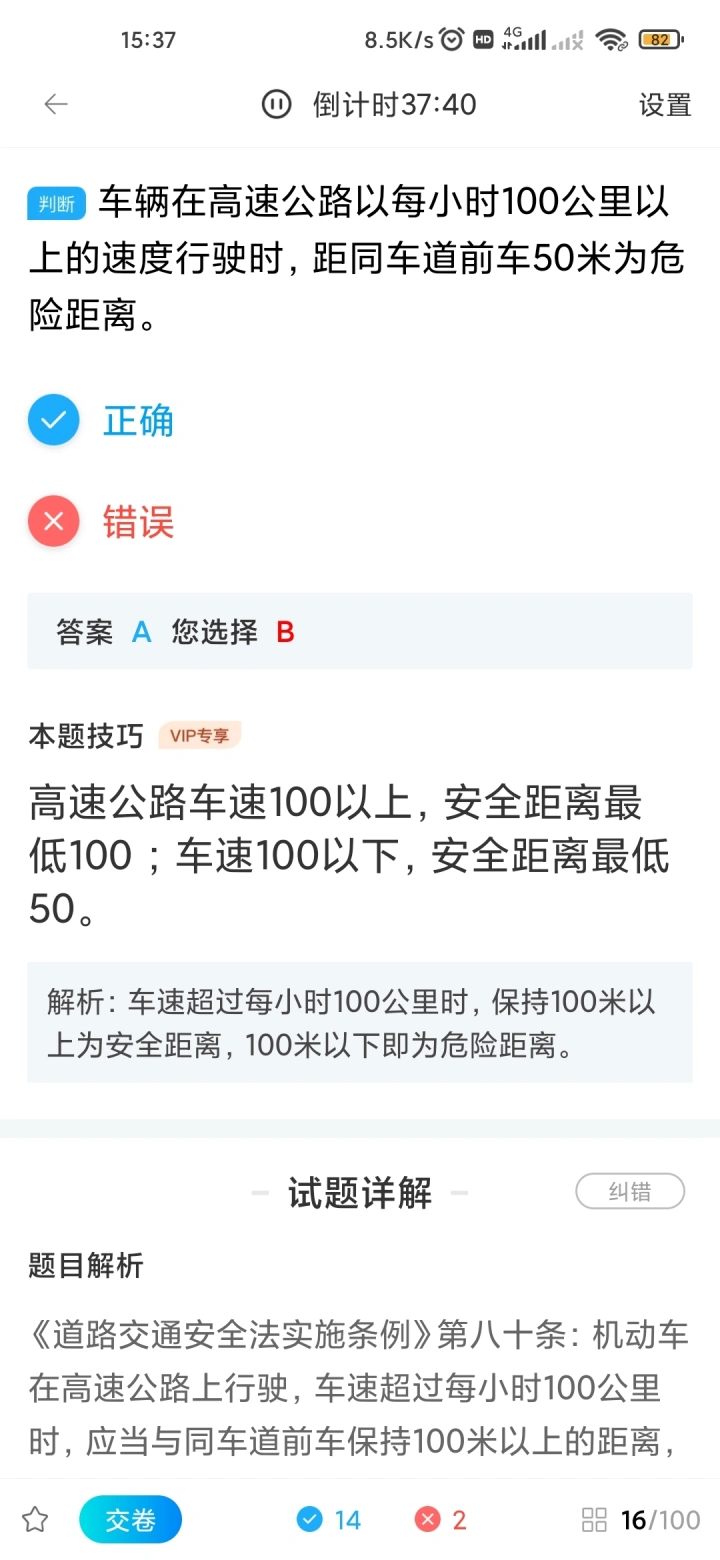Submit the exam with 交卷
Screen dimensions: 720x1560
pos(131,1520)
